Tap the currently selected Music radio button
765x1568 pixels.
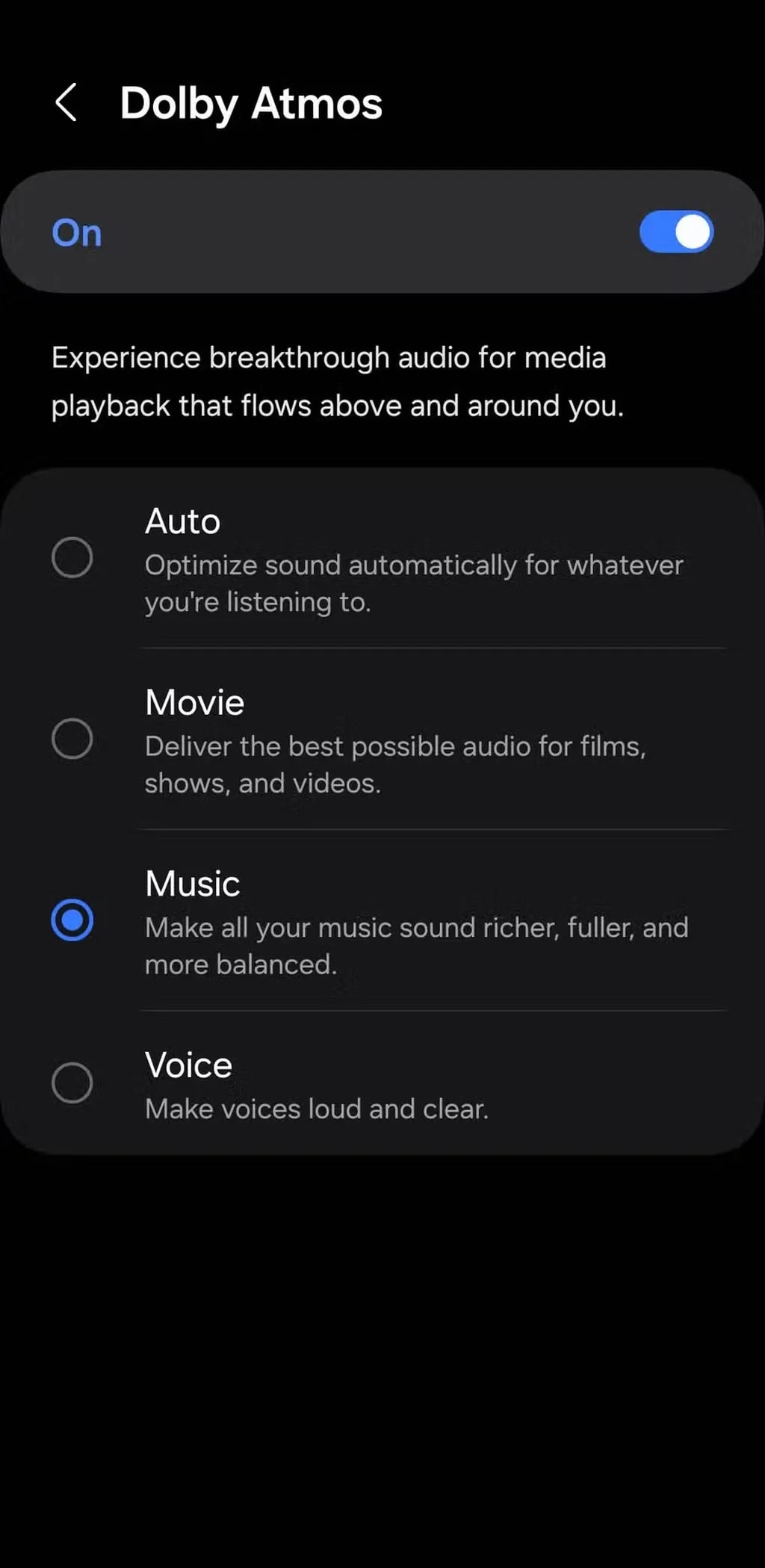coord(72,920)
